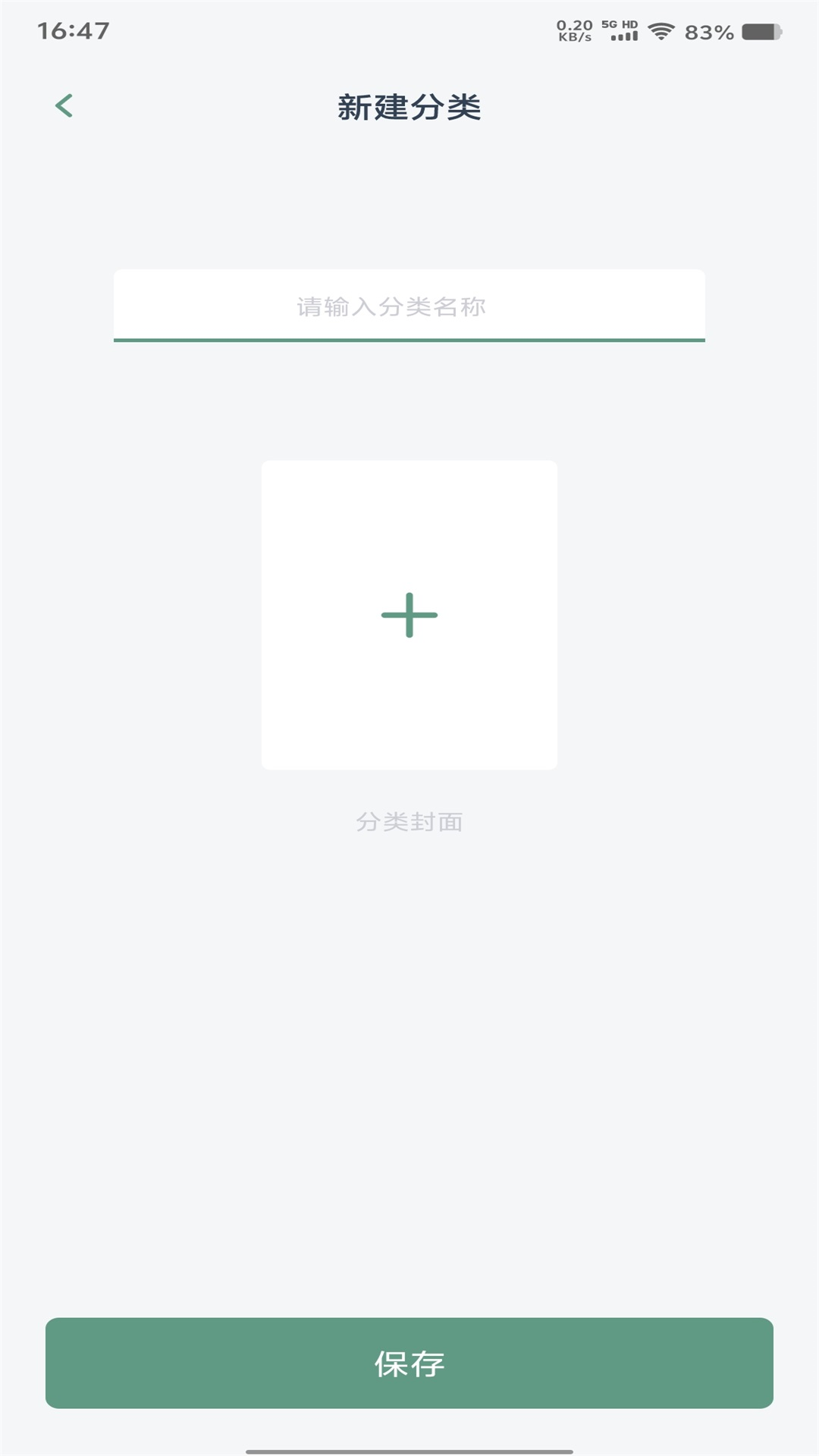Select the Wi-Fi icon in status bar
This screenshot has height=1456, width=819.
click(661, 31)
